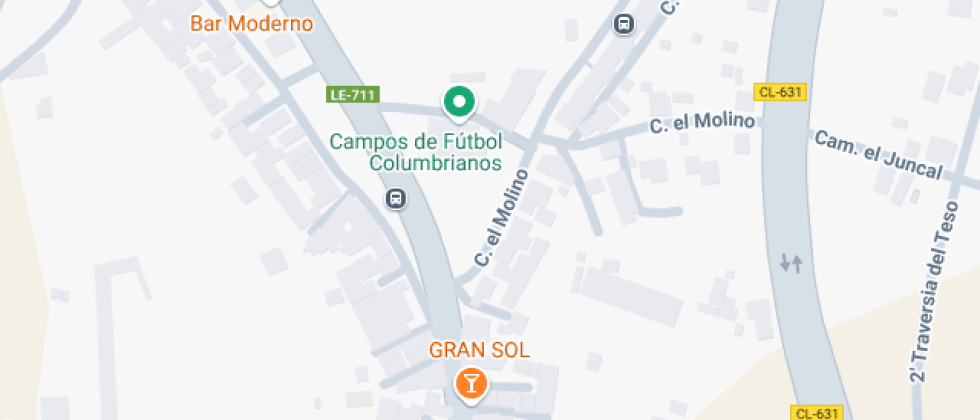This screenshot has width=980, height=420.
Task: Select the bus stop on LE-711
Action: [396, 199]
